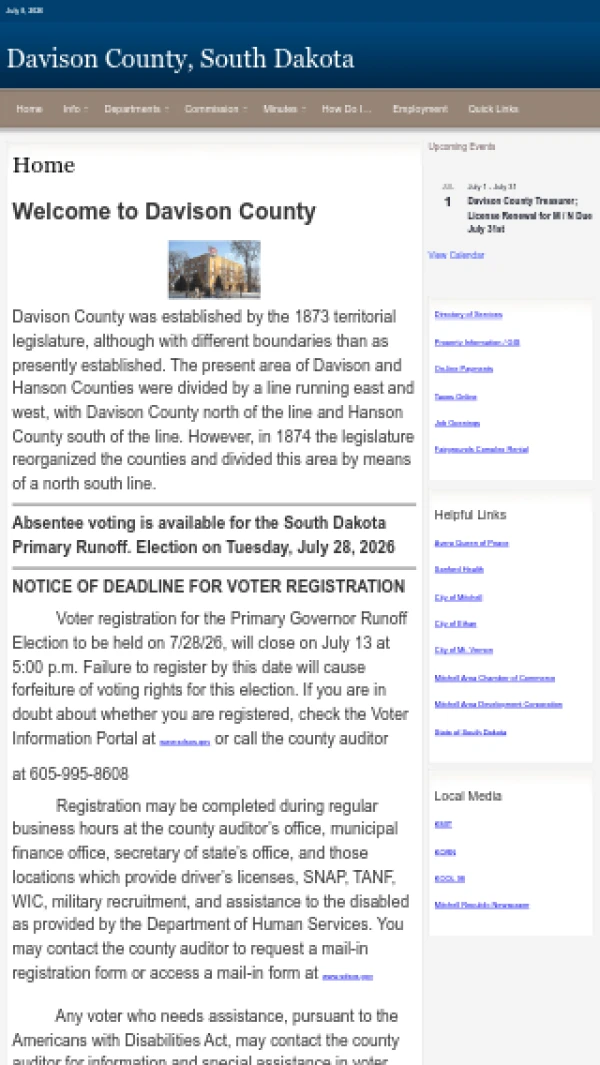600x1065 pixels.
Task: Visit the State of South Dakota link
Action: (470, 732)
